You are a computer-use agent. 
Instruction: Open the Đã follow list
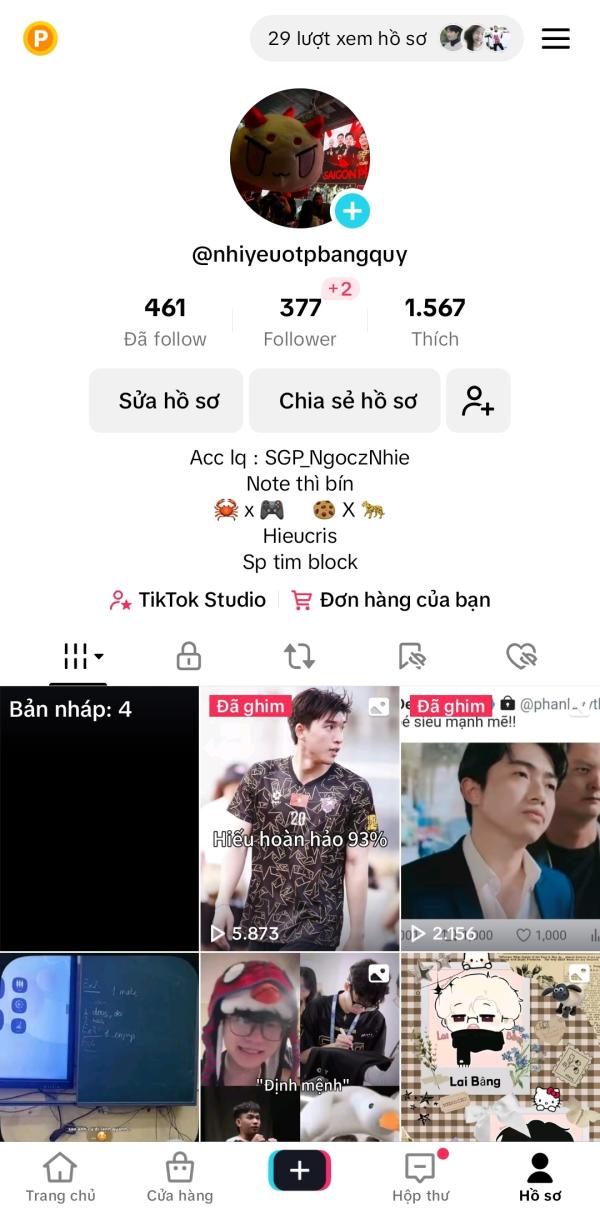pyautogui.click(x=165, y=322)
